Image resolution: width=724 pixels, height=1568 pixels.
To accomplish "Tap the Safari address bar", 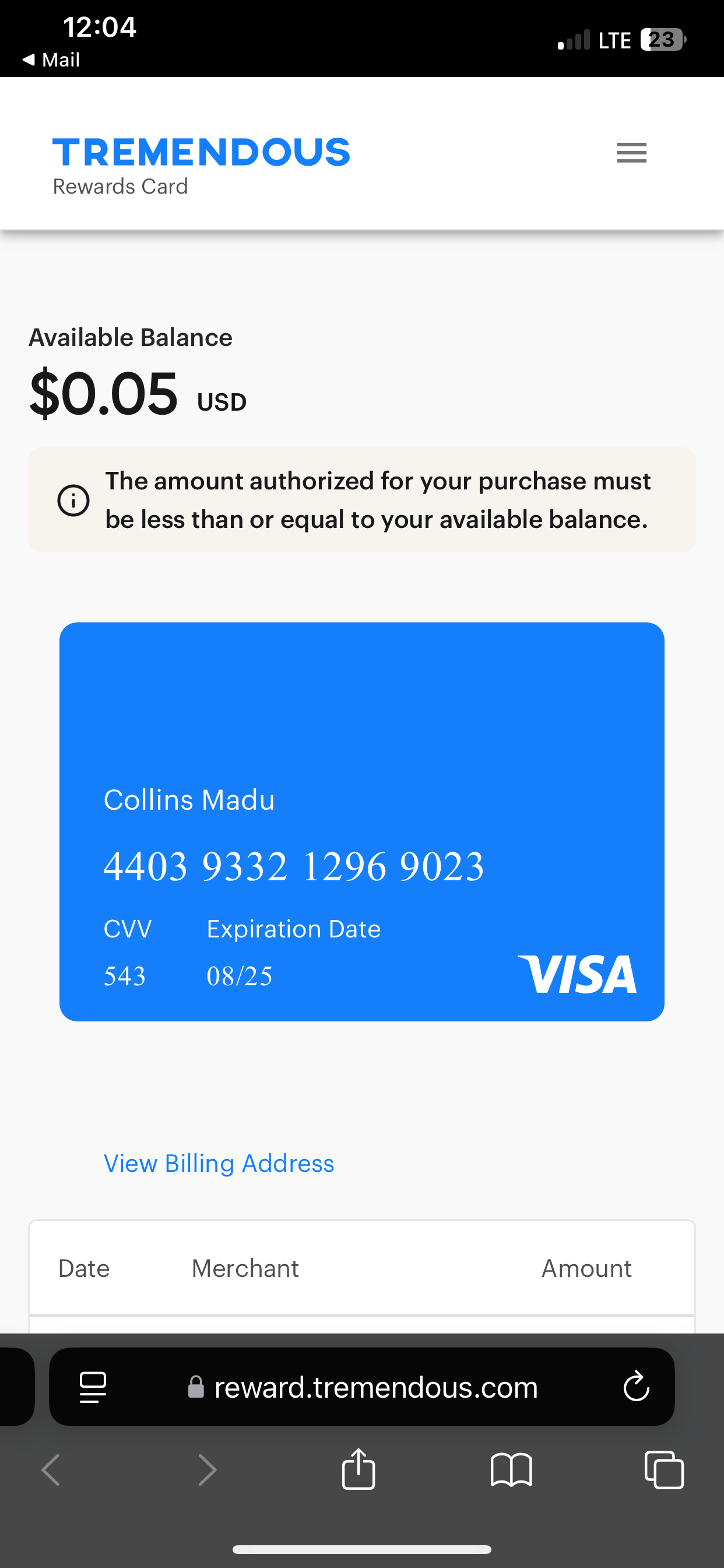I will 375,1387.
